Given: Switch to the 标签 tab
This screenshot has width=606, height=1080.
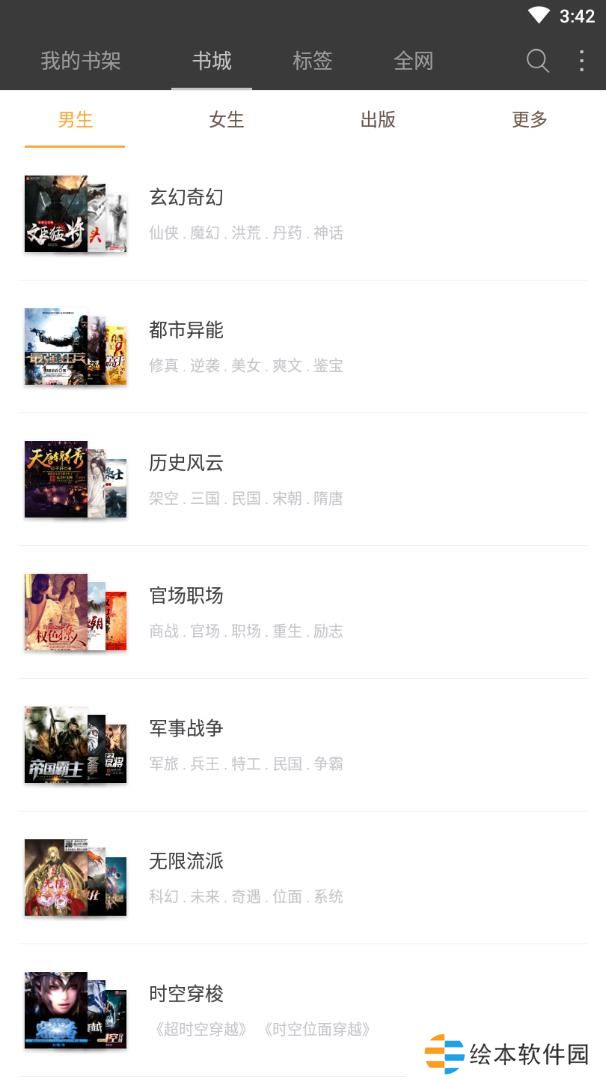Looking at the screenshot, I should pyautogui.click(x=312, y=61).
